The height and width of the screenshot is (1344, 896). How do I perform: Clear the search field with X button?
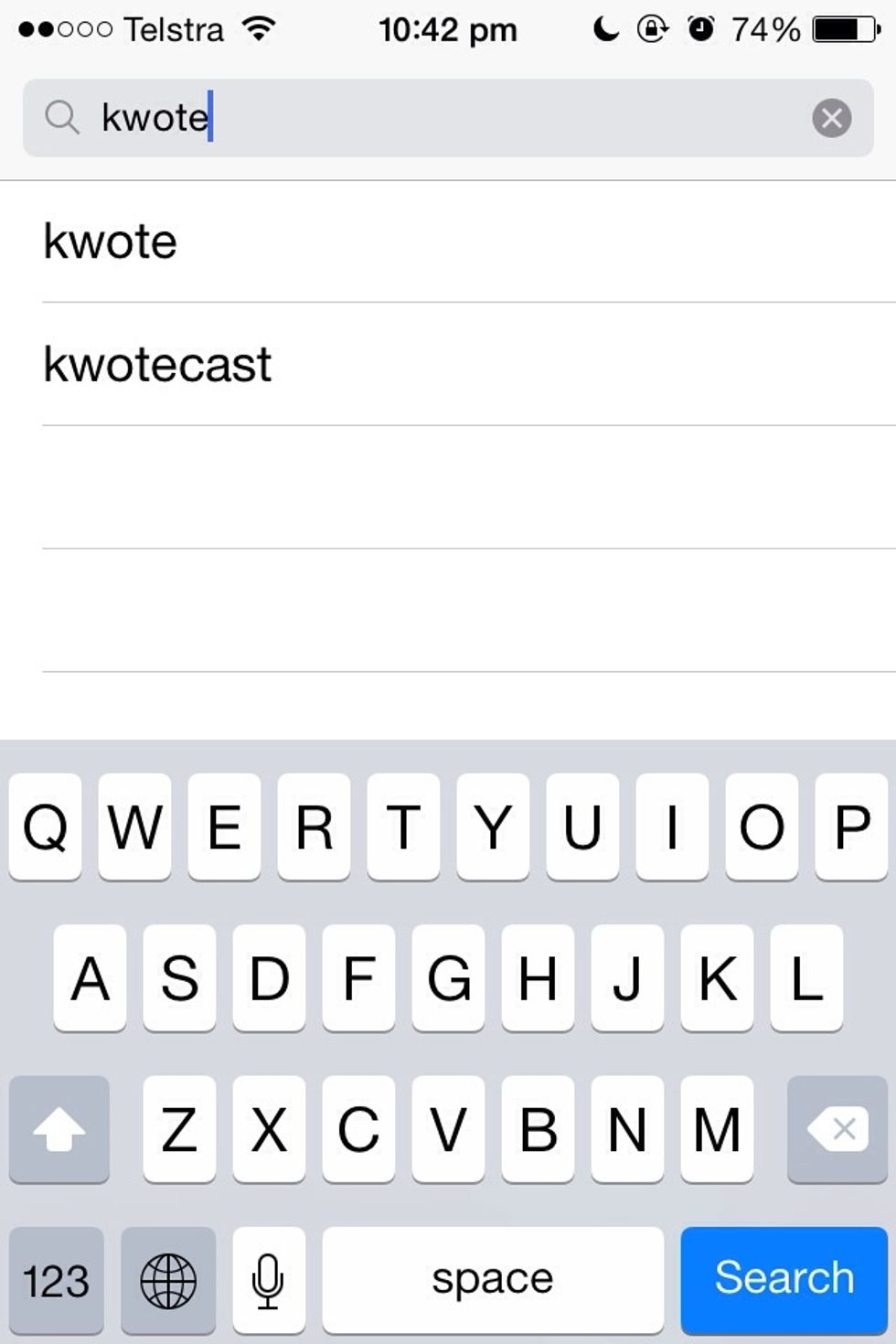pos(830,117)
